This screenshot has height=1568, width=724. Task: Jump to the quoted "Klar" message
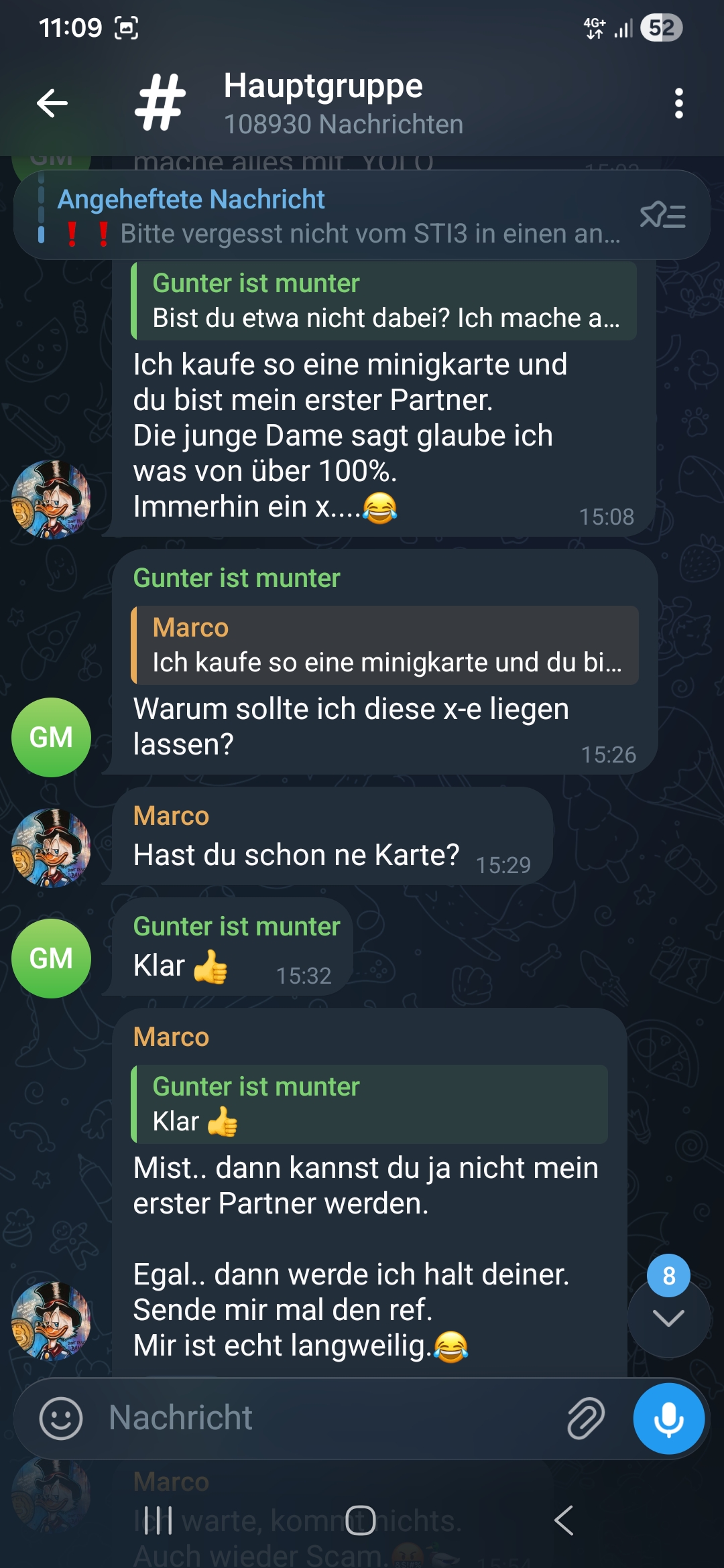pyautogui.click(x=369, y=1104)
